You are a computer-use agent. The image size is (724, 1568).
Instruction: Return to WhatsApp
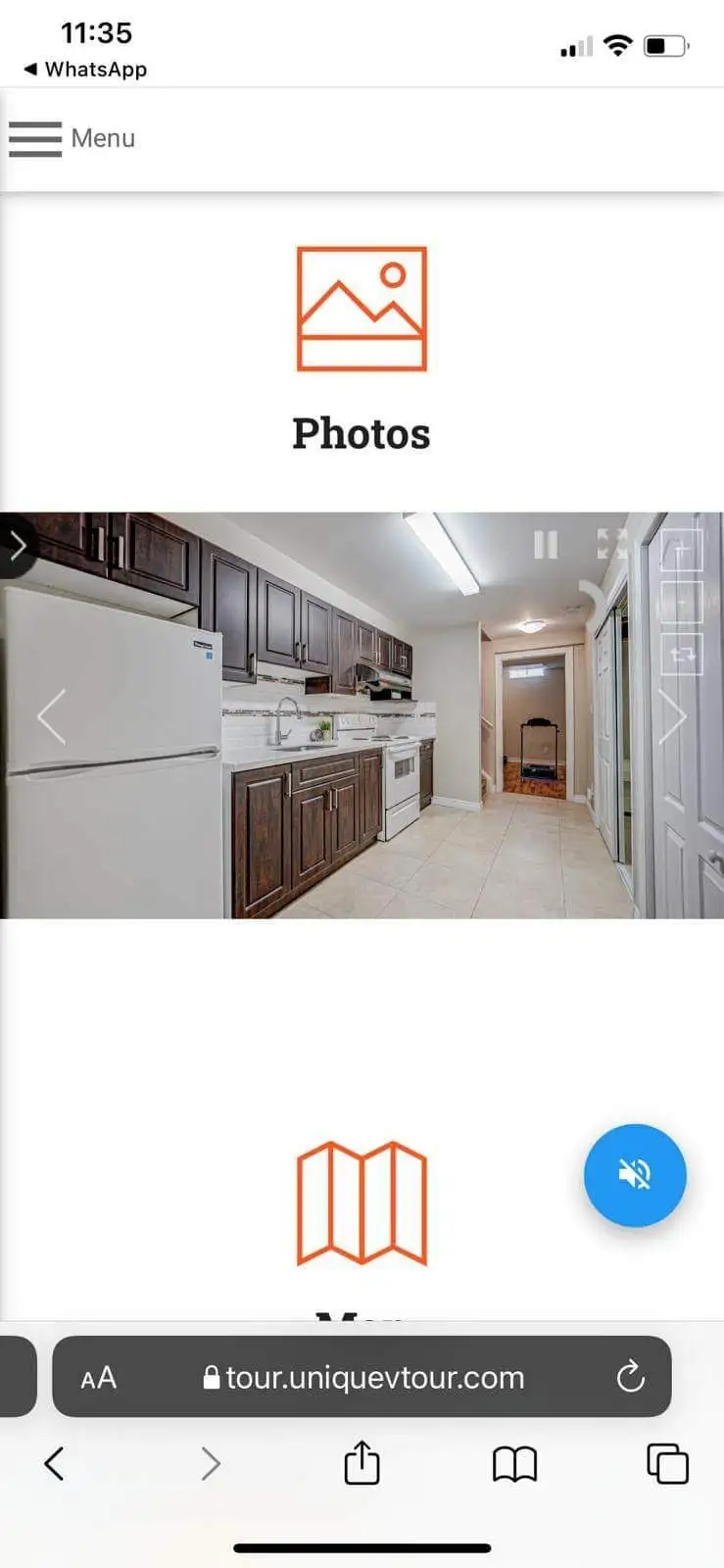coord(85,70)
